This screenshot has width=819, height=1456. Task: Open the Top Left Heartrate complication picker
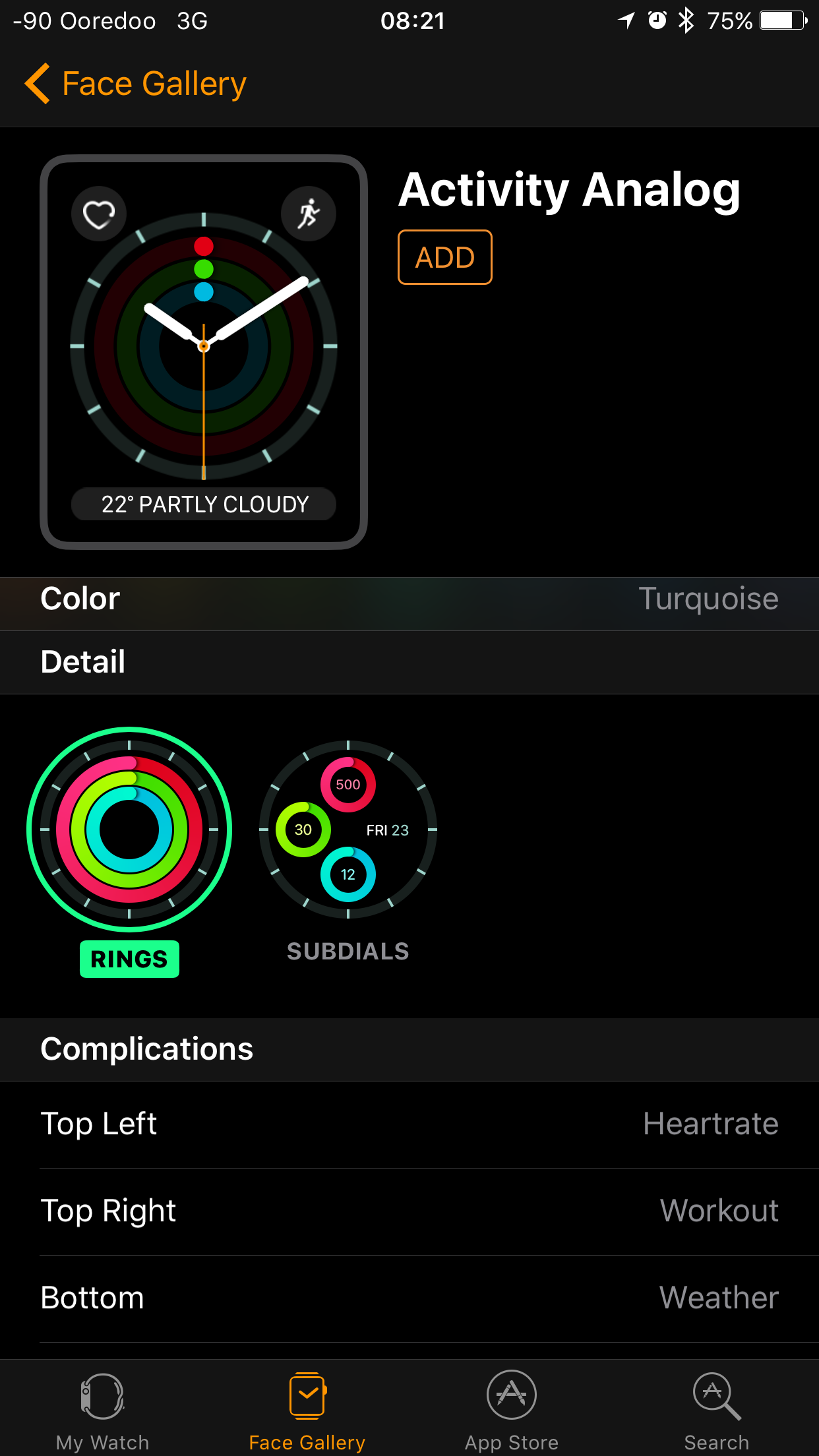409,1124
